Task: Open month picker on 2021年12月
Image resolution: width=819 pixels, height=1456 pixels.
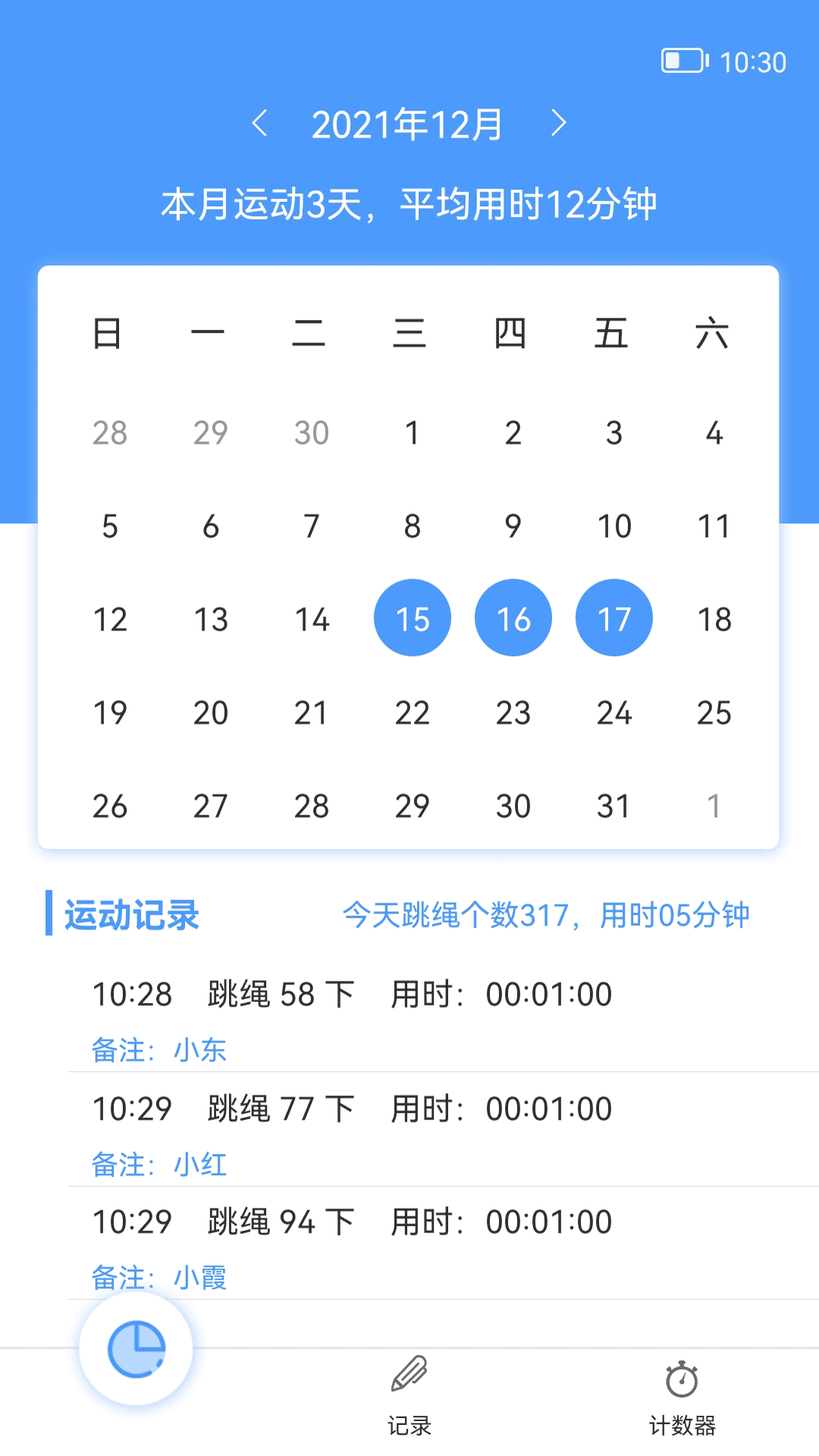Action: click(408, 124)
